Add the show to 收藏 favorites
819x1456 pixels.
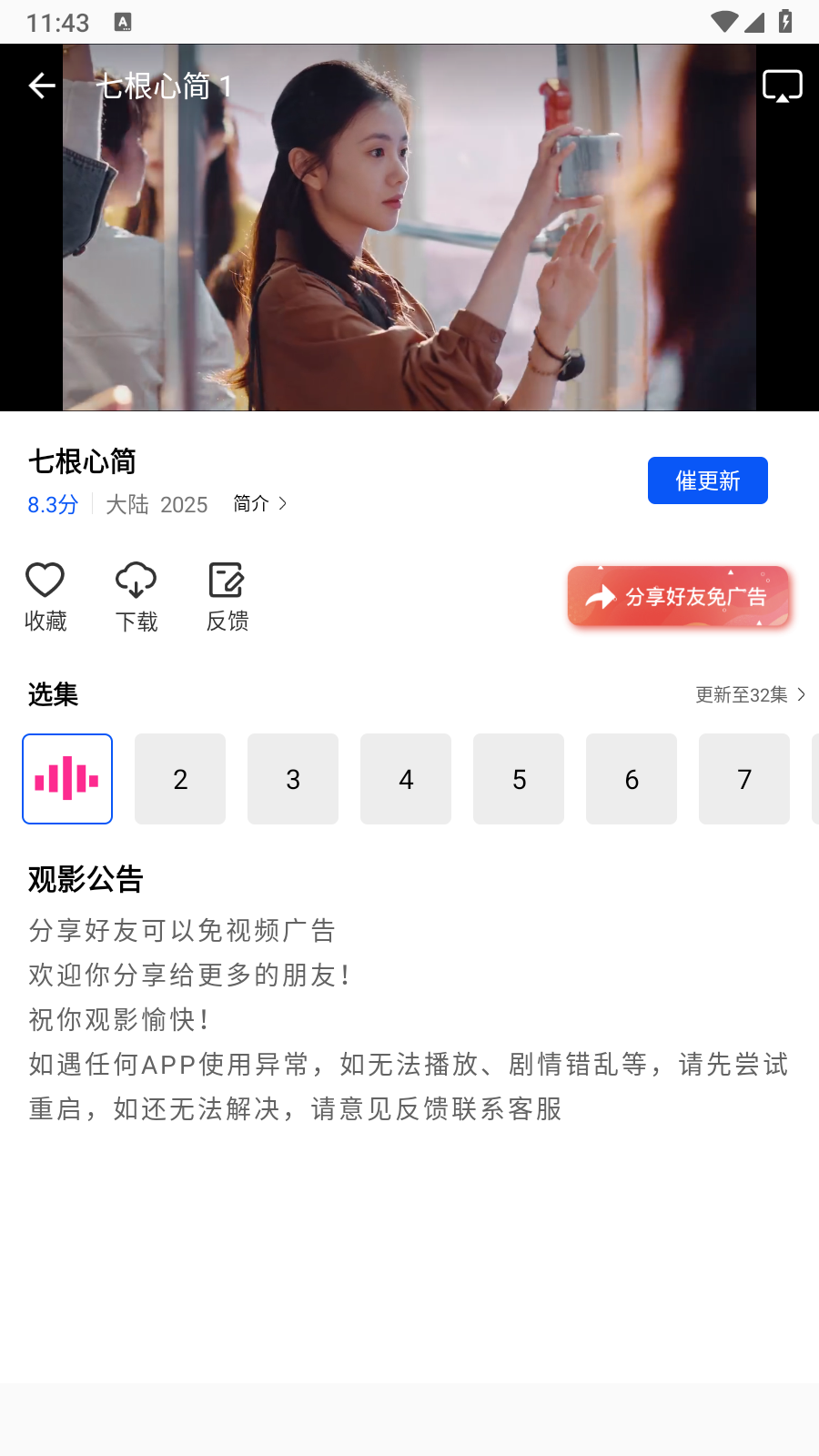[x=45, y=596]
